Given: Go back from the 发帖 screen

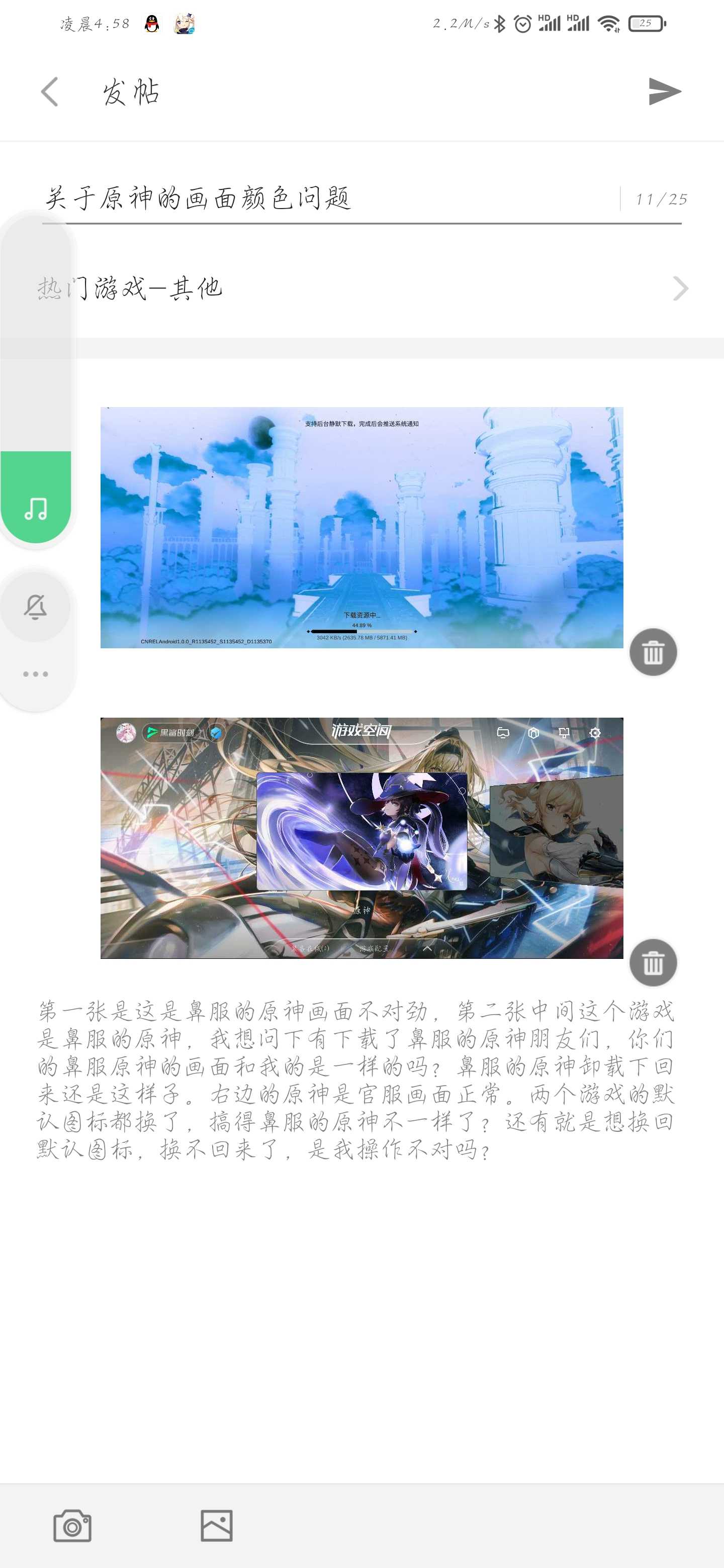Looking at the screenshot, I should [x=50, y=92].
